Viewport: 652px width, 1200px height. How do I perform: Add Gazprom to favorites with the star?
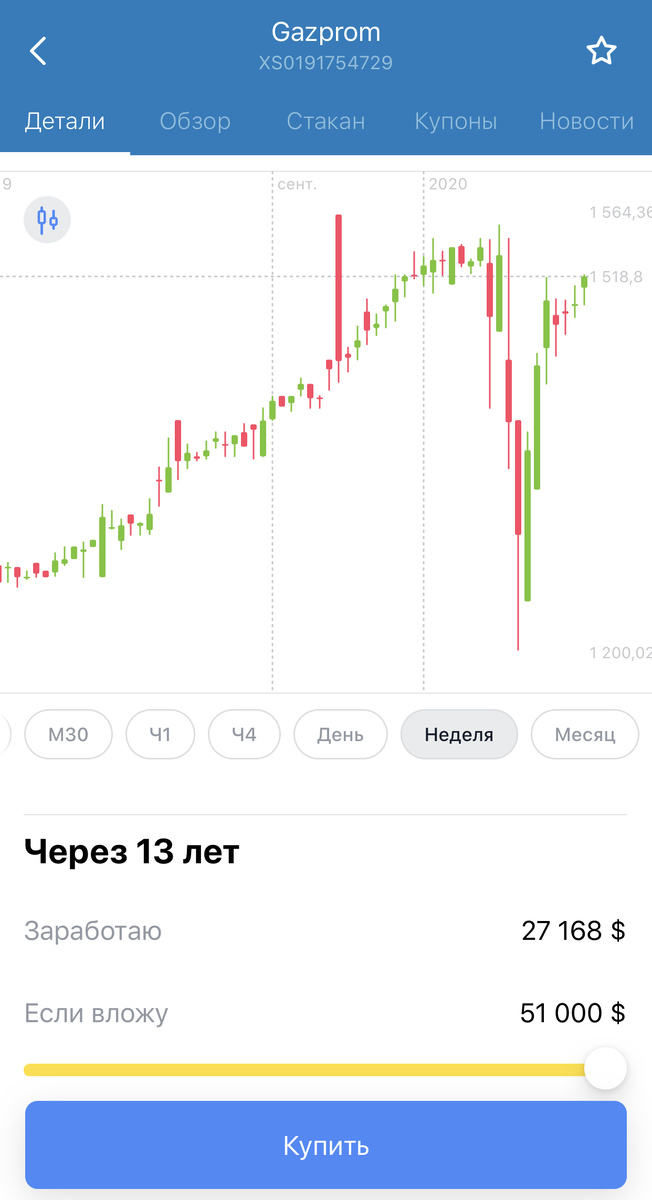point(601,51)
